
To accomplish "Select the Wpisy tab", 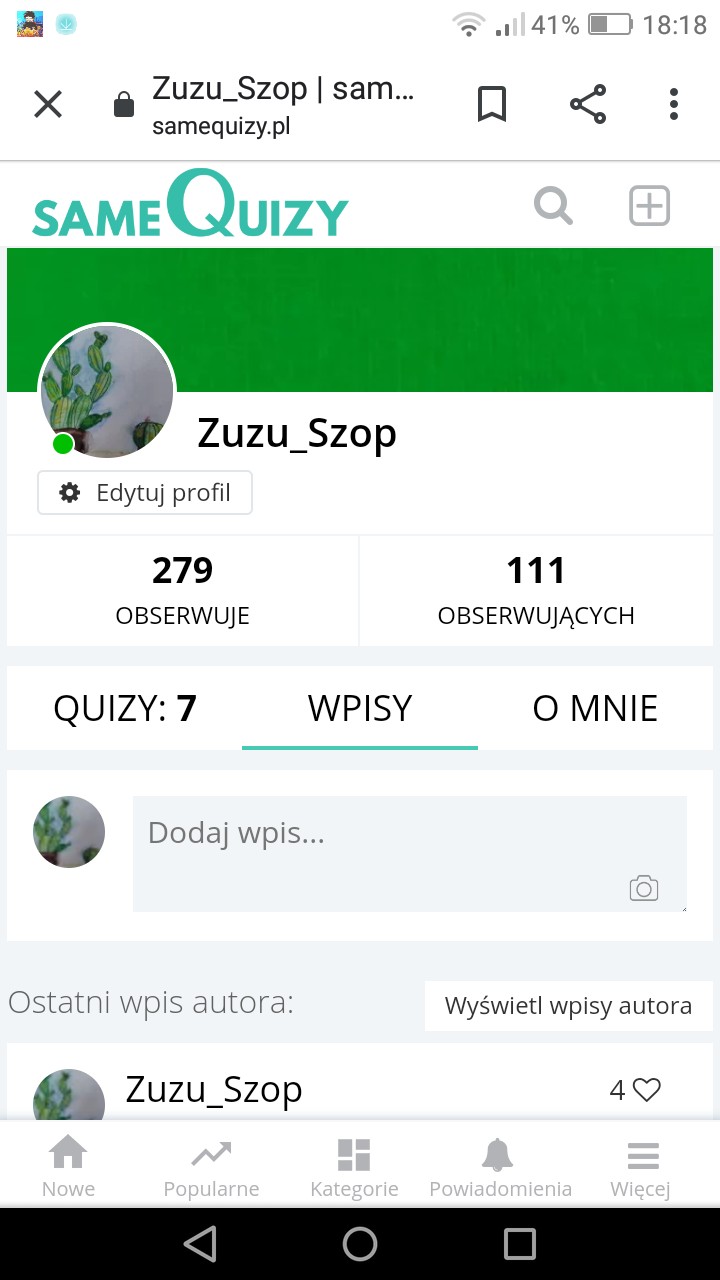I will pos(360,708).
